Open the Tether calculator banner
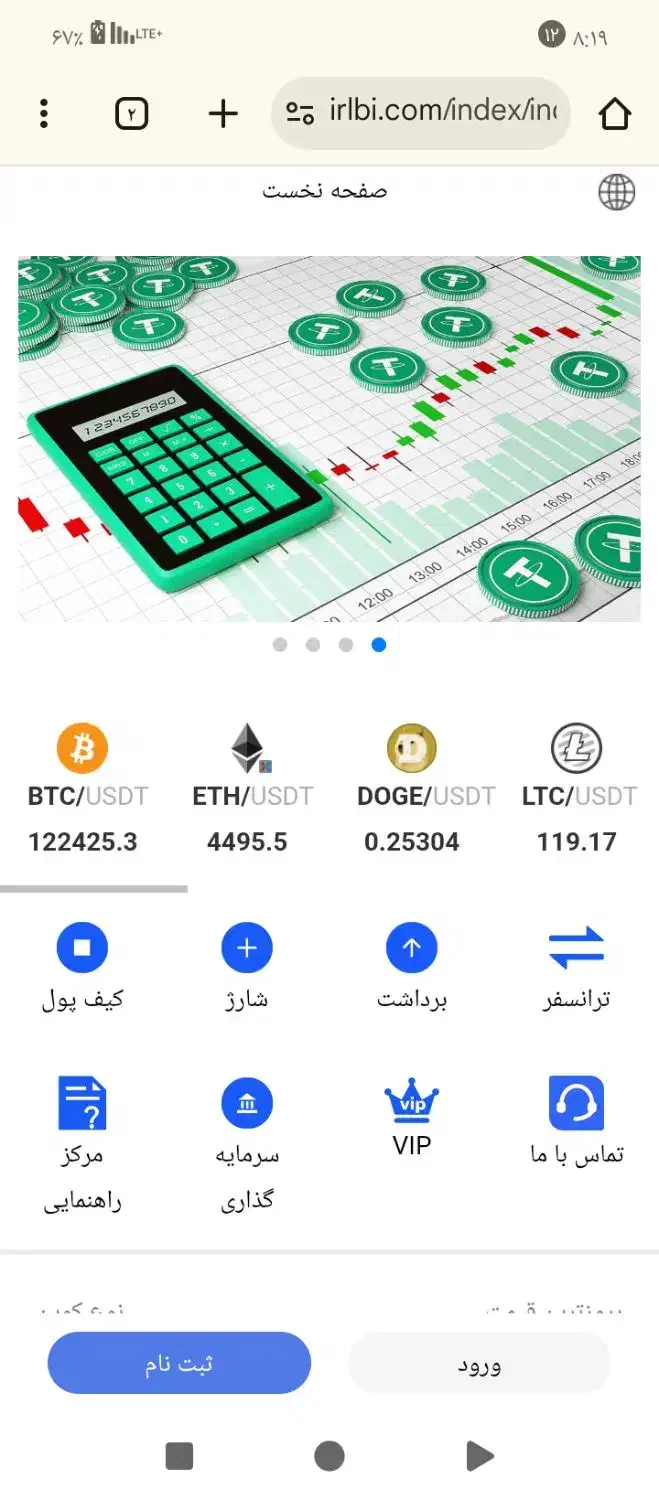 pyautogui.click(x=329, y=439)
